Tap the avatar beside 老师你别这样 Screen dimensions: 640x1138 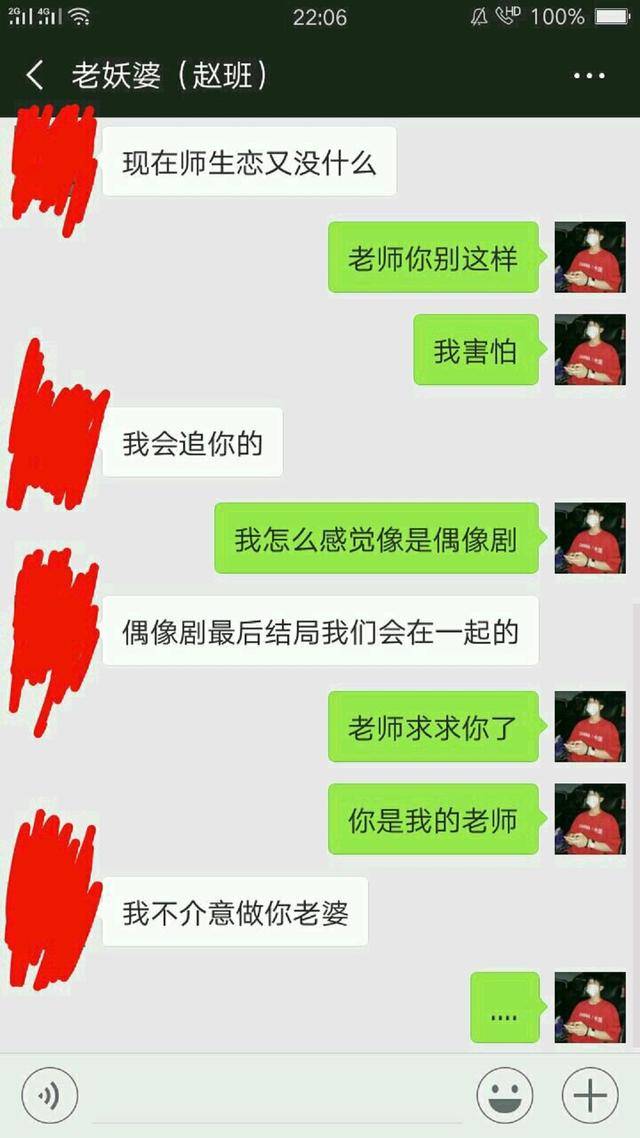[590, 257]
